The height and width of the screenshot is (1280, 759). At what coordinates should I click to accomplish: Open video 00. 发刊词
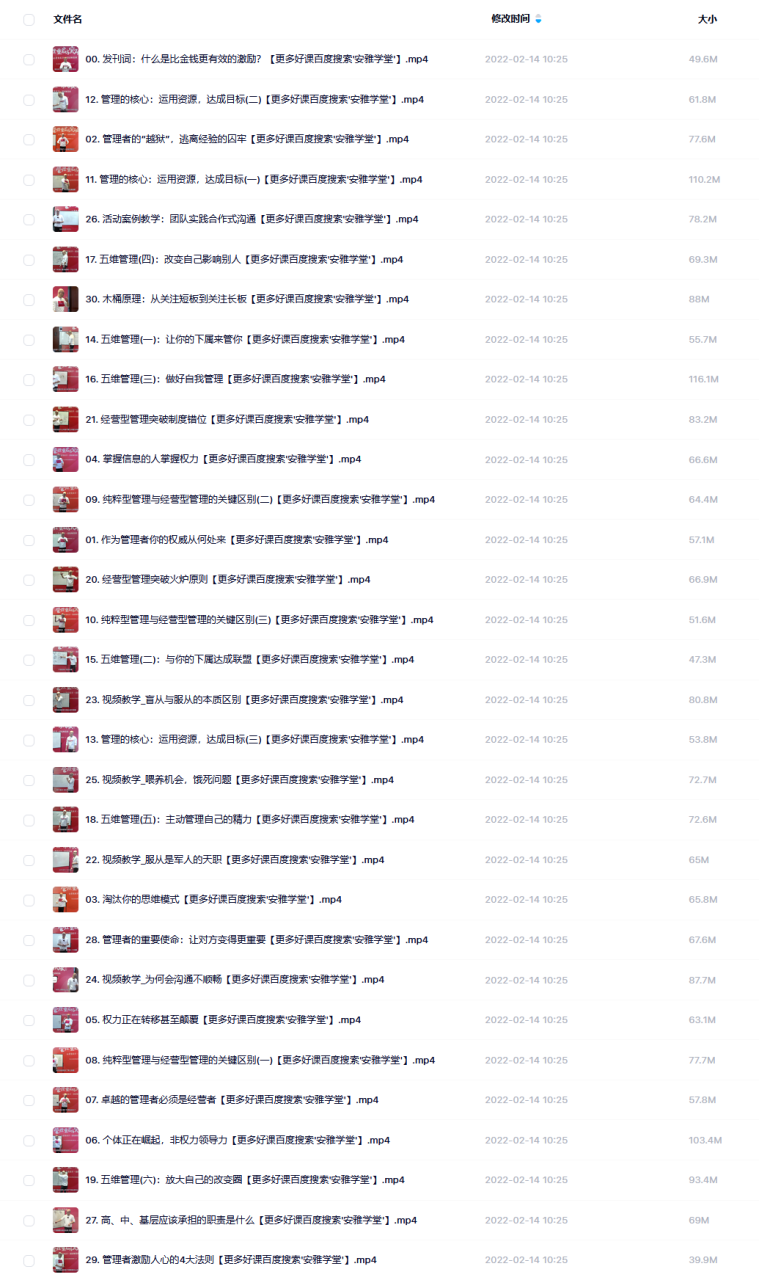[256, 59]
